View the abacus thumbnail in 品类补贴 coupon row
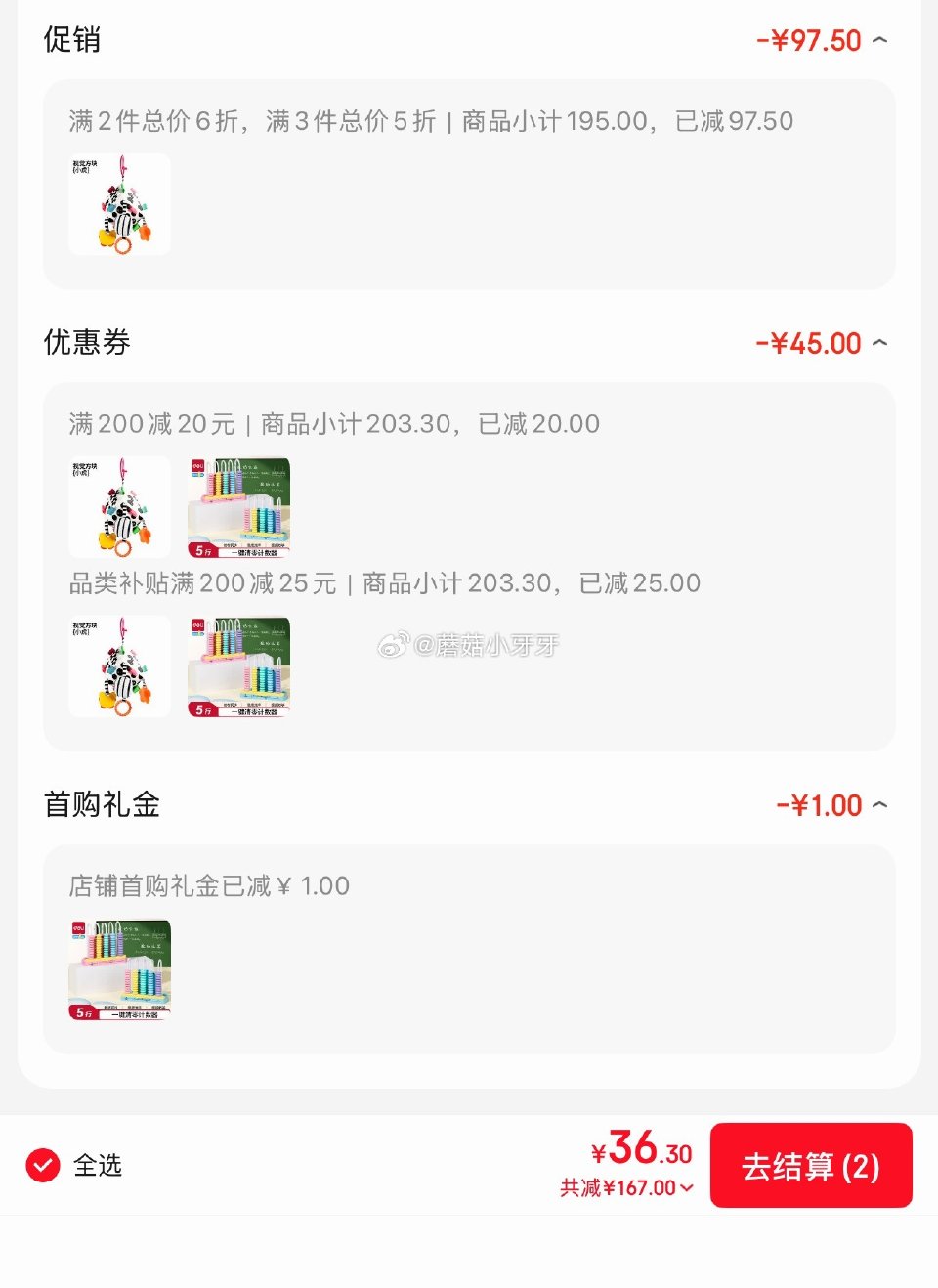Viewport: 938px width, 1288px height. (x=237, y=666)
